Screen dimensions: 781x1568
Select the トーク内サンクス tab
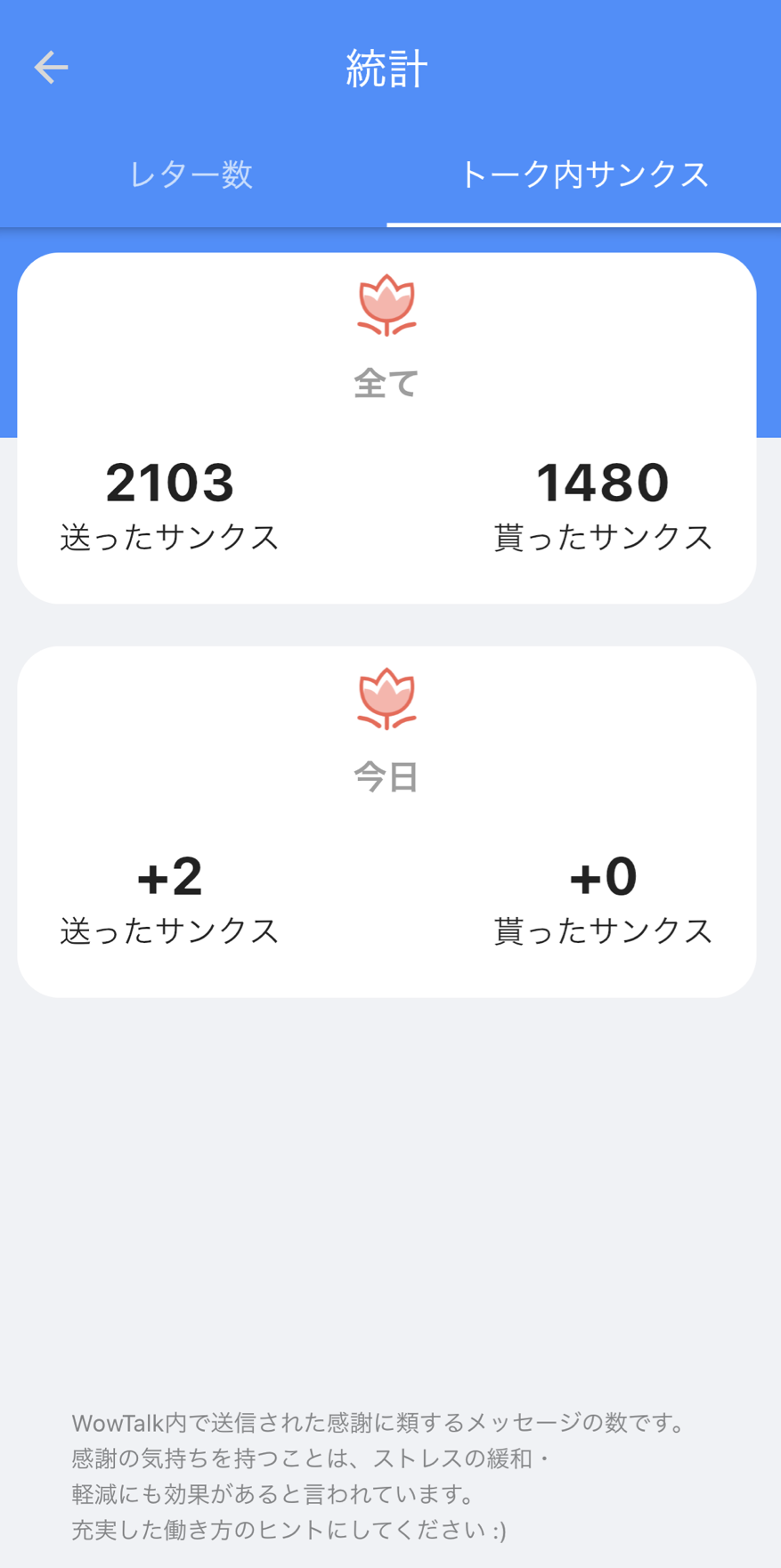[583, 175]
